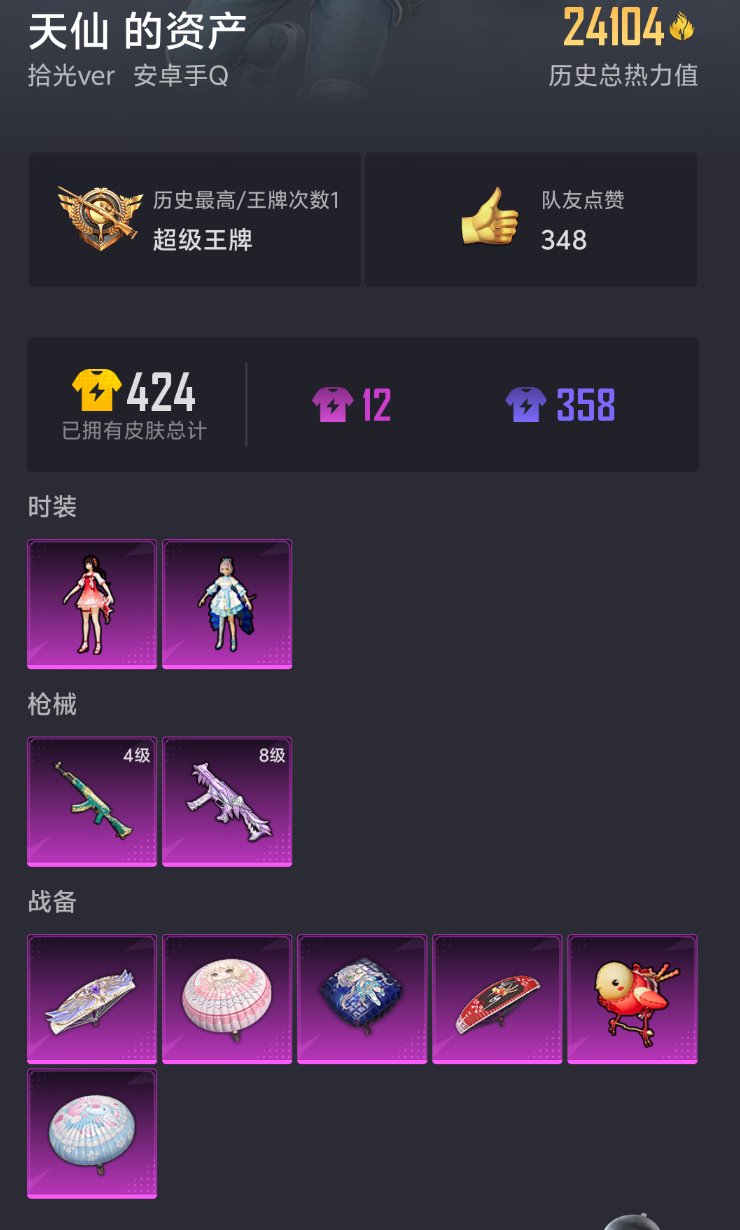Open the red dress outfit tile
The height and width of the screenshot is (1230, 740).
pos(92,604)
